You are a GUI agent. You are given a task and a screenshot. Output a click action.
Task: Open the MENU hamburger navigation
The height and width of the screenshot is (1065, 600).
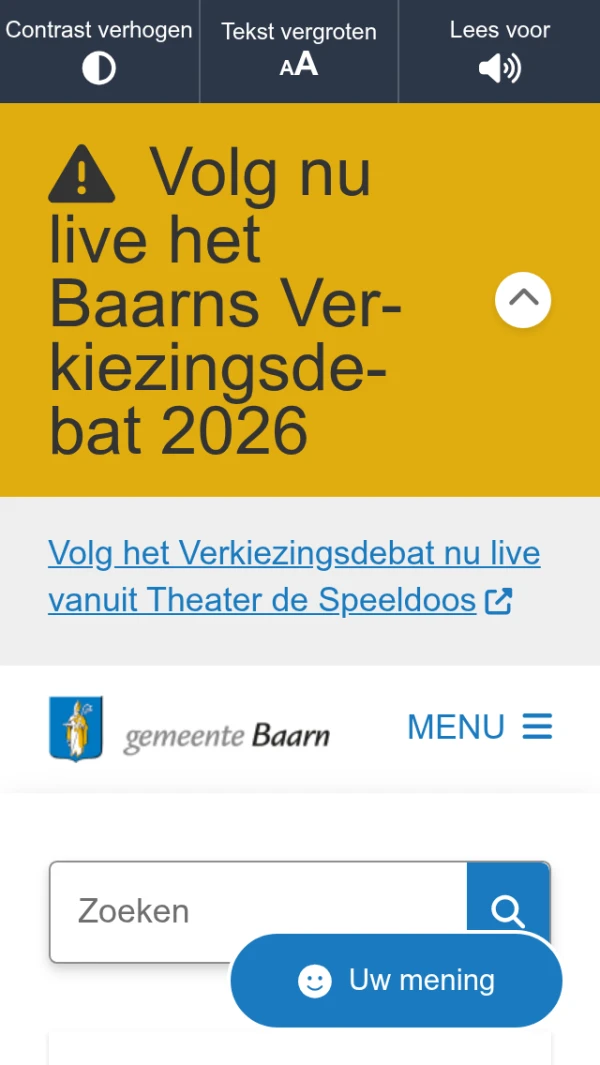[480, 727]
